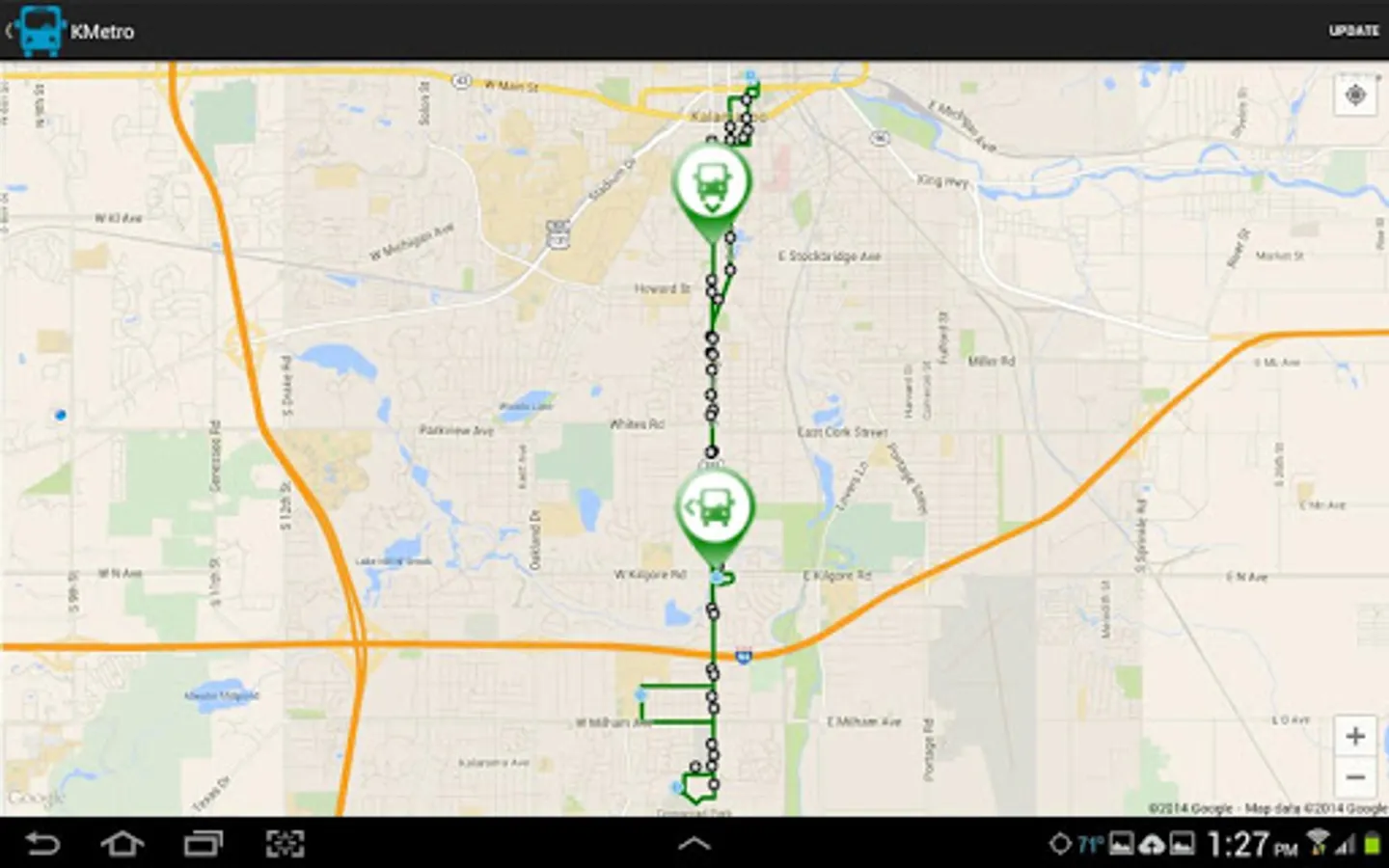Screen dimensions: 1389x868
Task: Zoom out with the minus button
Action: (1355, 777)
